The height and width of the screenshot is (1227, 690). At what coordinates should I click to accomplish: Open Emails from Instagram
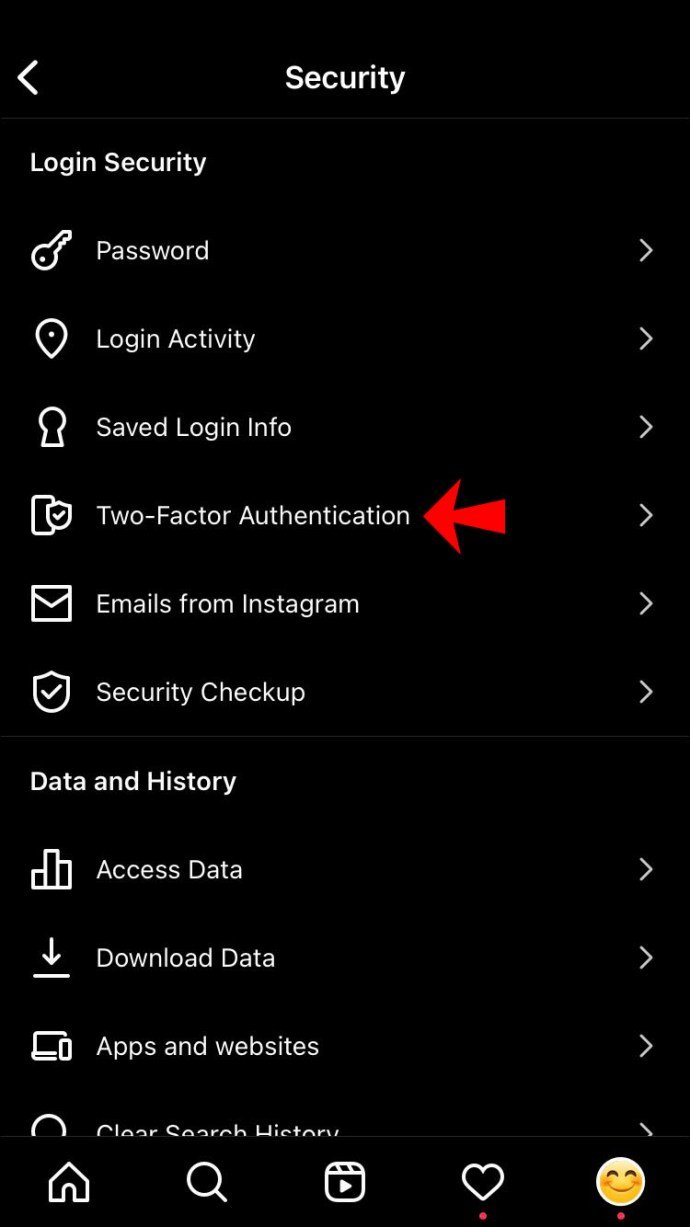tap(227, 604)
